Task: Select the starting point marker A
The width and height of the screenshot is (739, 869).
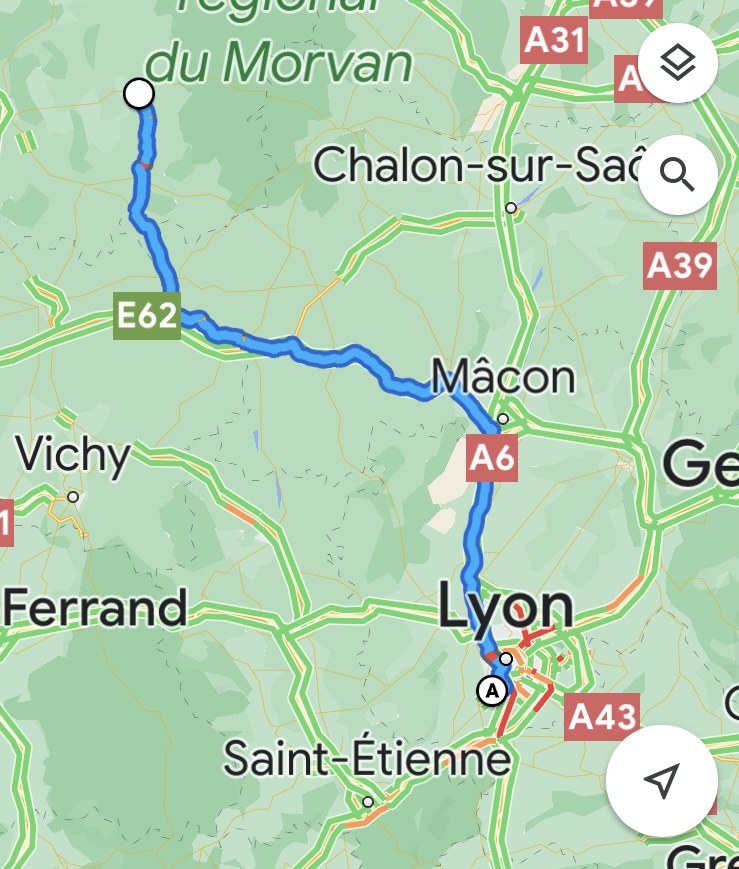Action: (491, 690)
